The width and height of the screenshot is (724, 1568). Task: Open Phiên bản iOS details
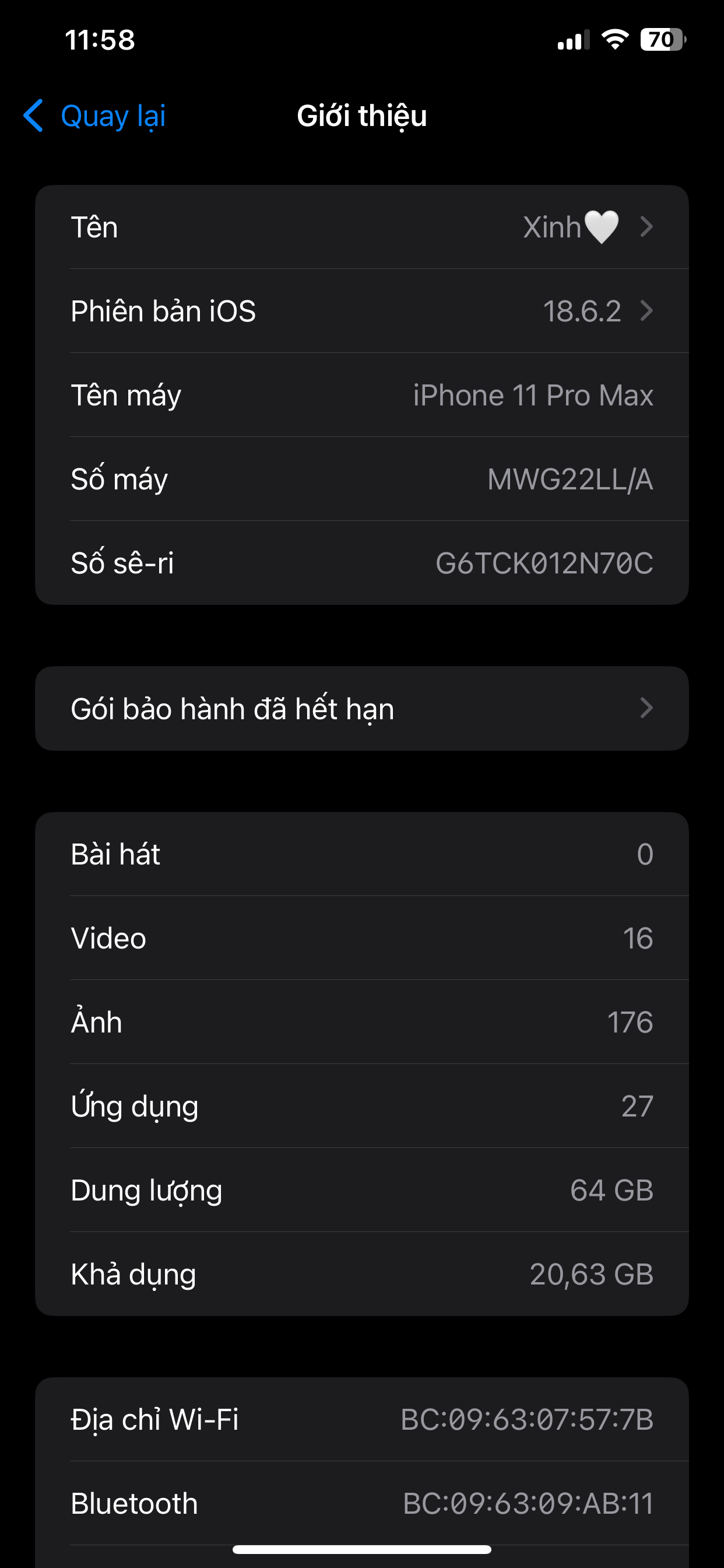tap(362, 311)
